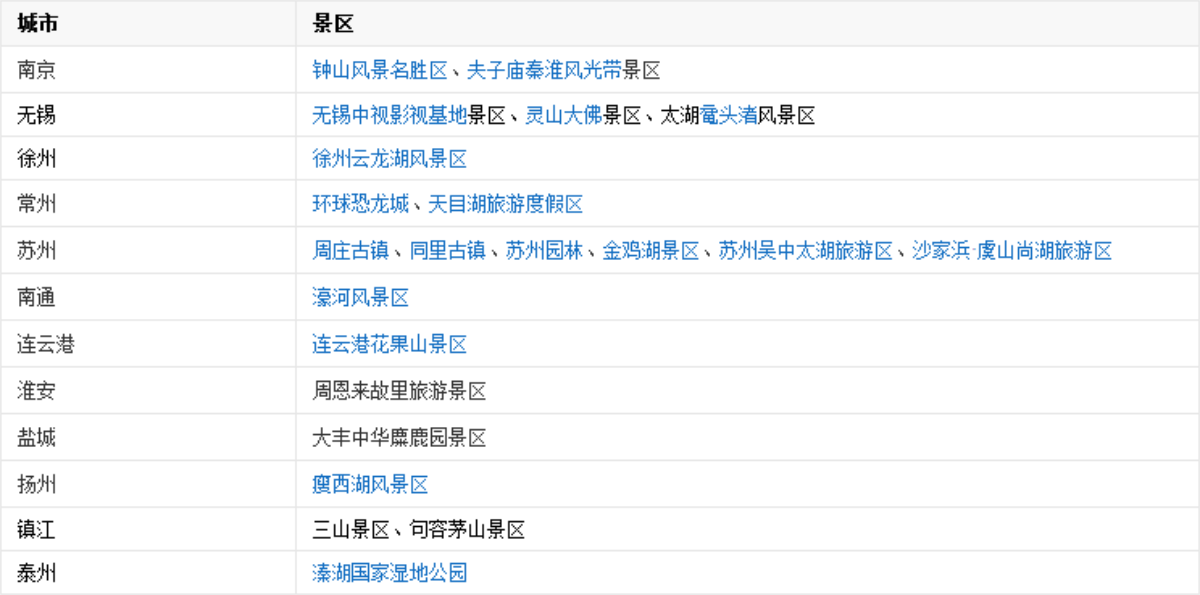View the 连云港花果山景区 page

point(390,345)
